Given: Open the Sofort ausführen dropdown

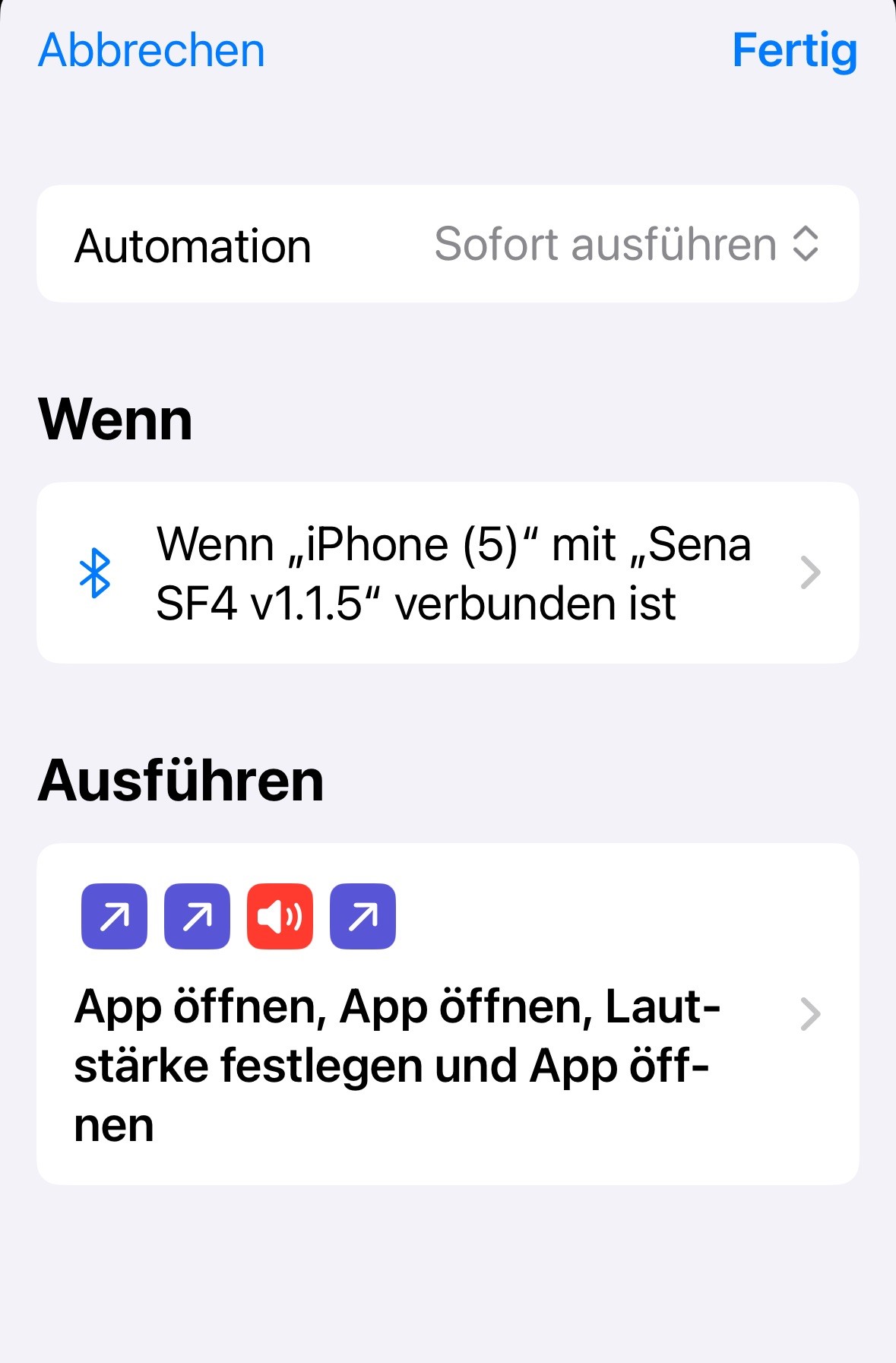Looking at the screenshot, I should pyautogui.click(x=625, y=245).
